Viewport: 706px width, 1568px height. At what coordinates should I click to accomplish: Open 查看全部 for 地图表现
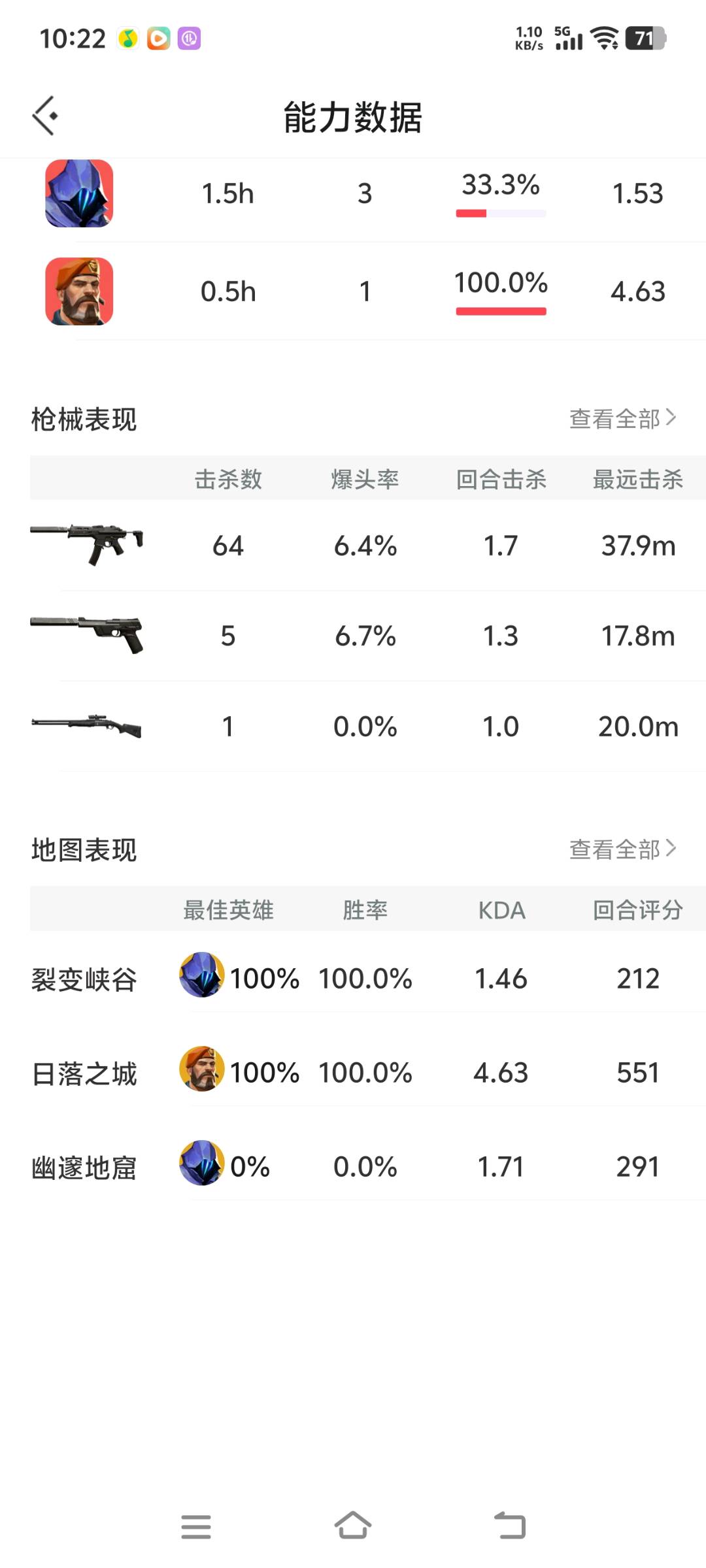622,849
